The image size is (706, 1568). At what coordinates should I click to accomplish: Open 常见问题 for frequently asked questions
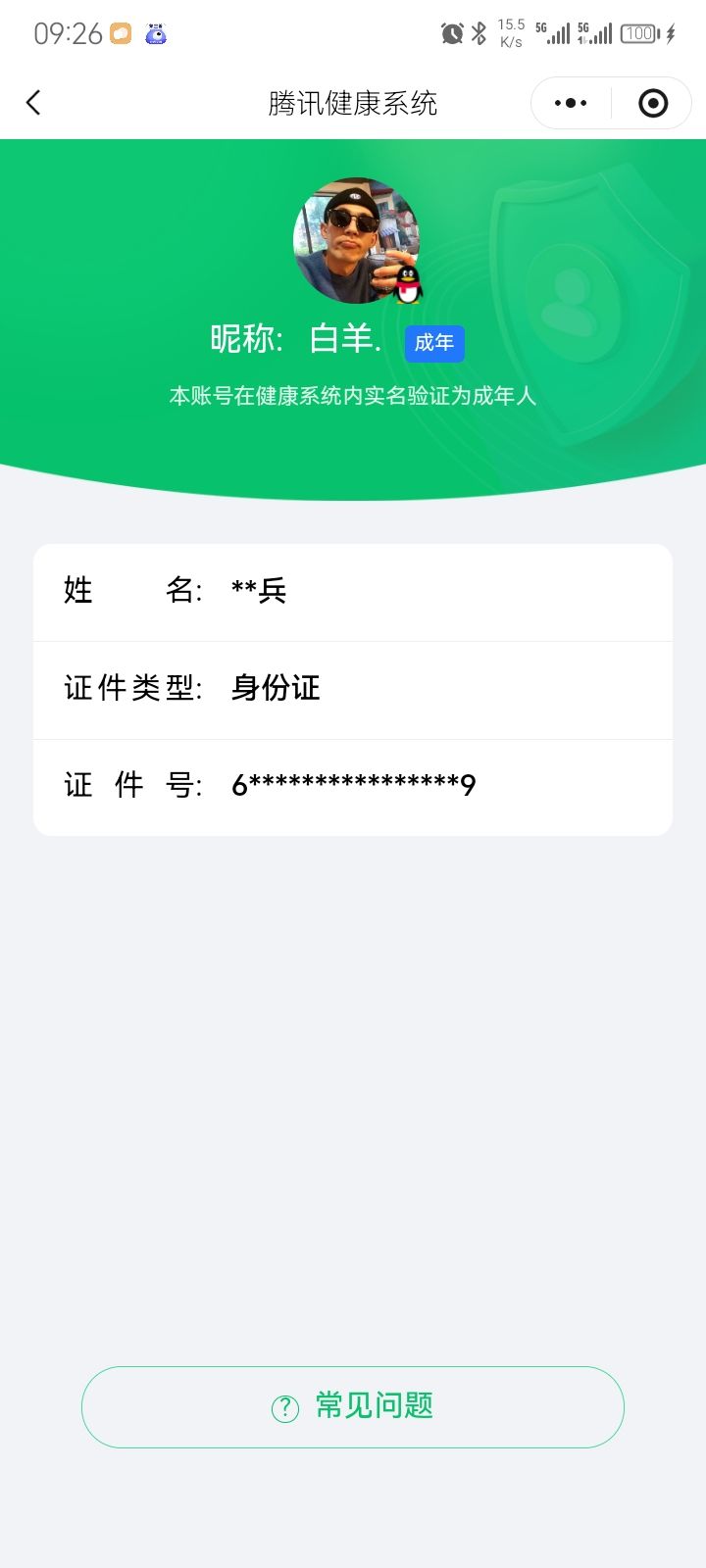coord(353,1406)
